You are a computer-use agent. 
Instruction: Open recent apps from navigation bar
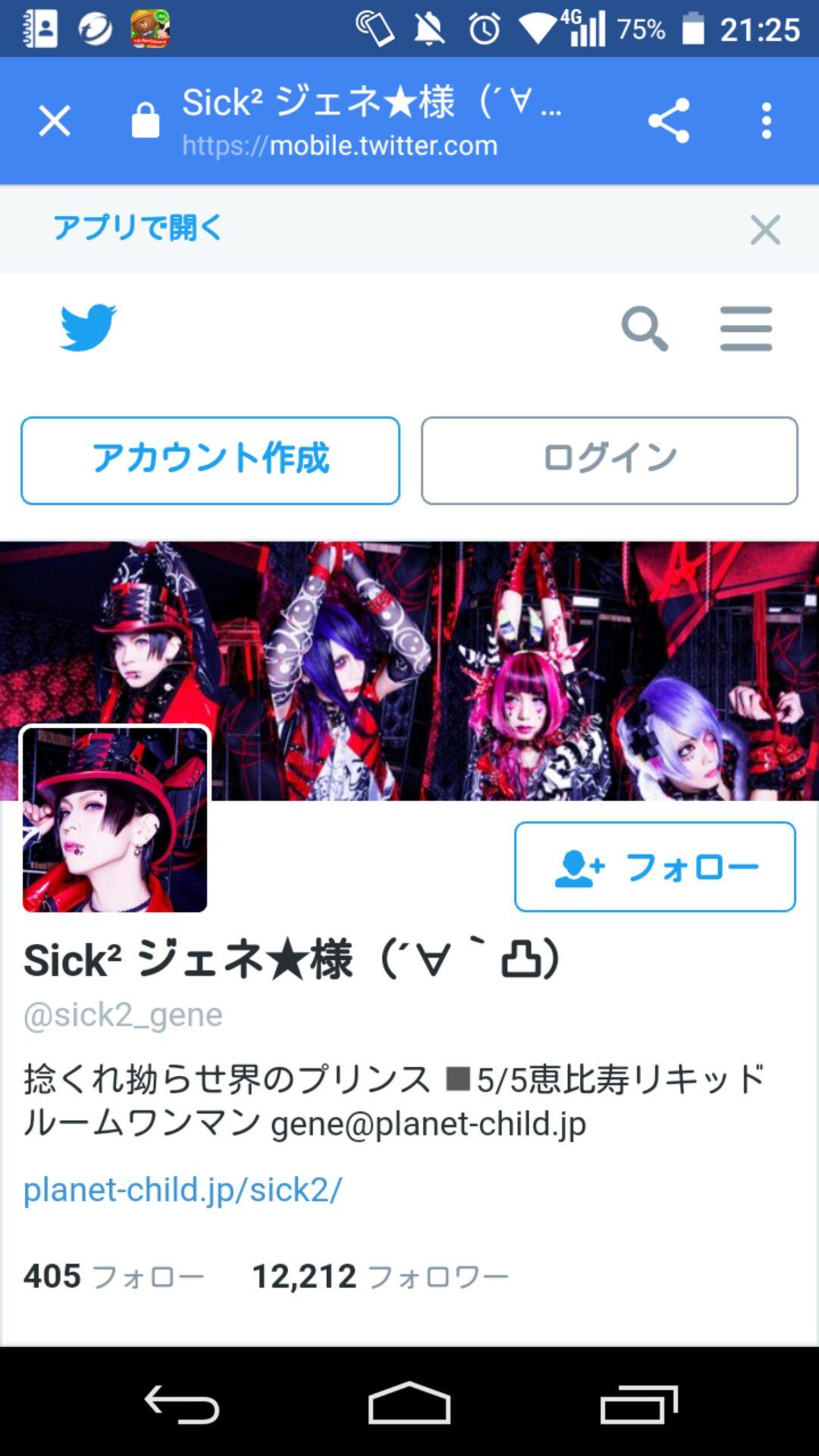coord(639,1404)
